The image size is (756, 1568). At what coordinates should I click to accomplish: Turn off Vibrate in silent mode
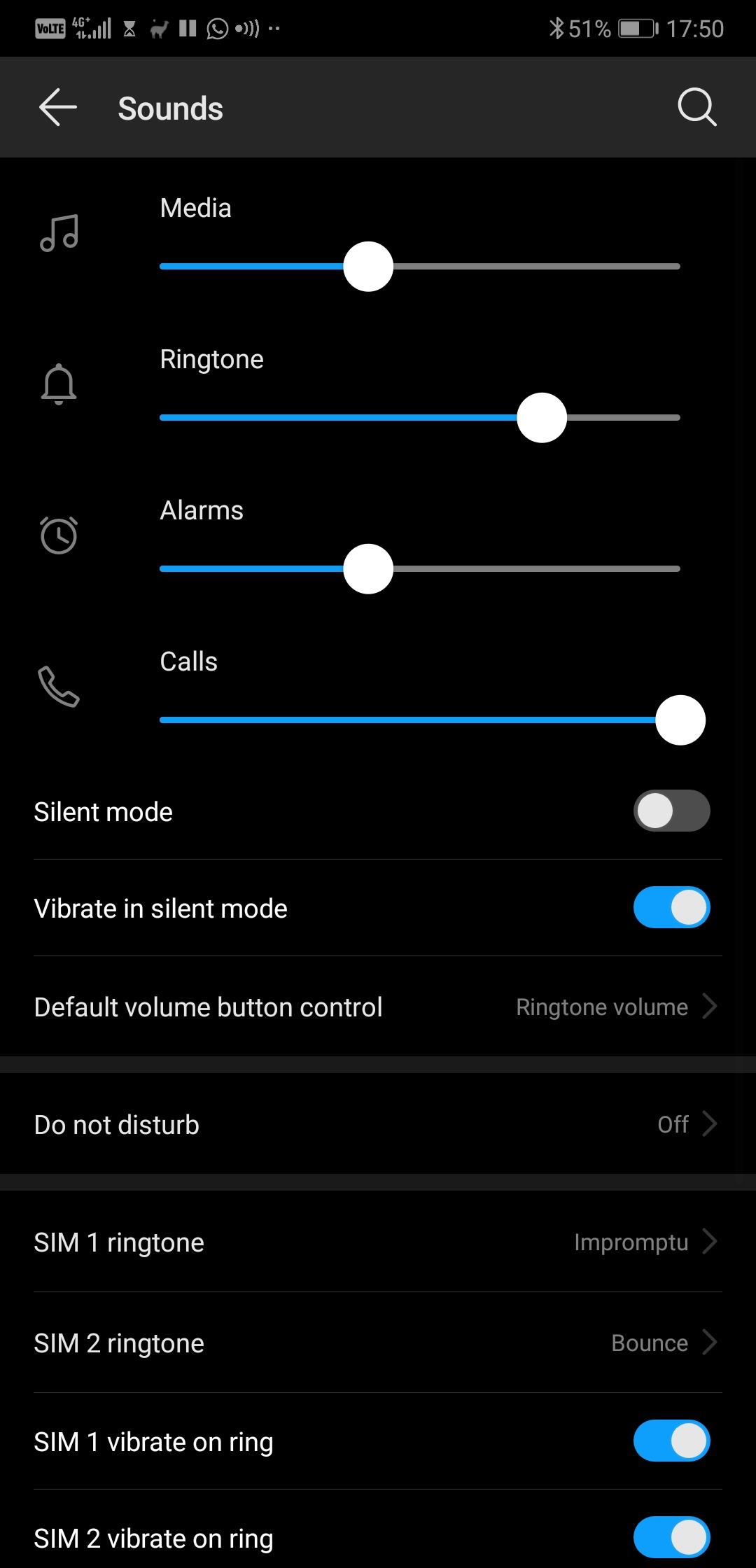[672, 908]
